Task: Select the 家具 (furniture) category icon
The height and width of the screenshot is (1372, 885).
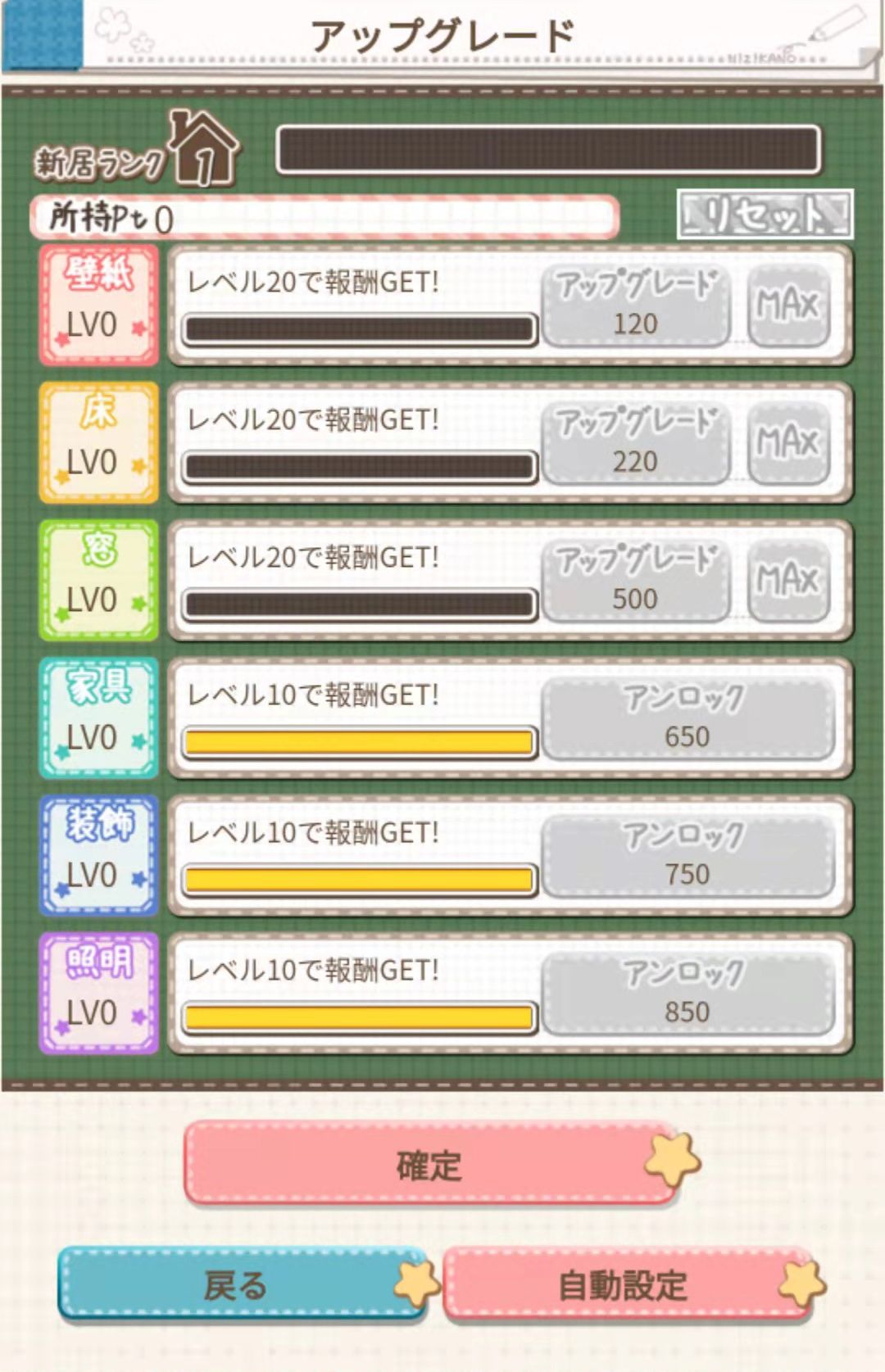Action: (x=98, y=717)
